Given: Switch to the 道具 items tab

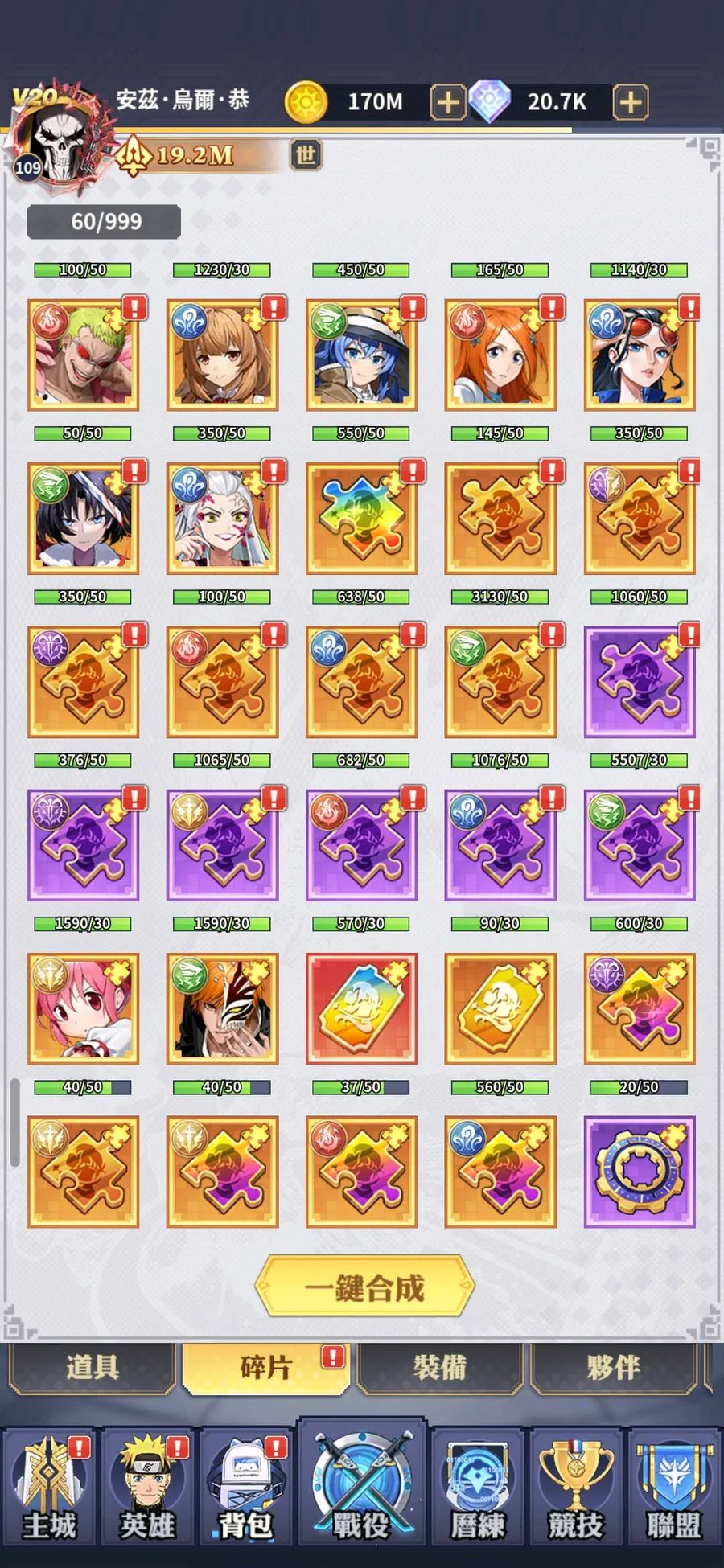Looking at the screenshot, I should click(93, 1367).
